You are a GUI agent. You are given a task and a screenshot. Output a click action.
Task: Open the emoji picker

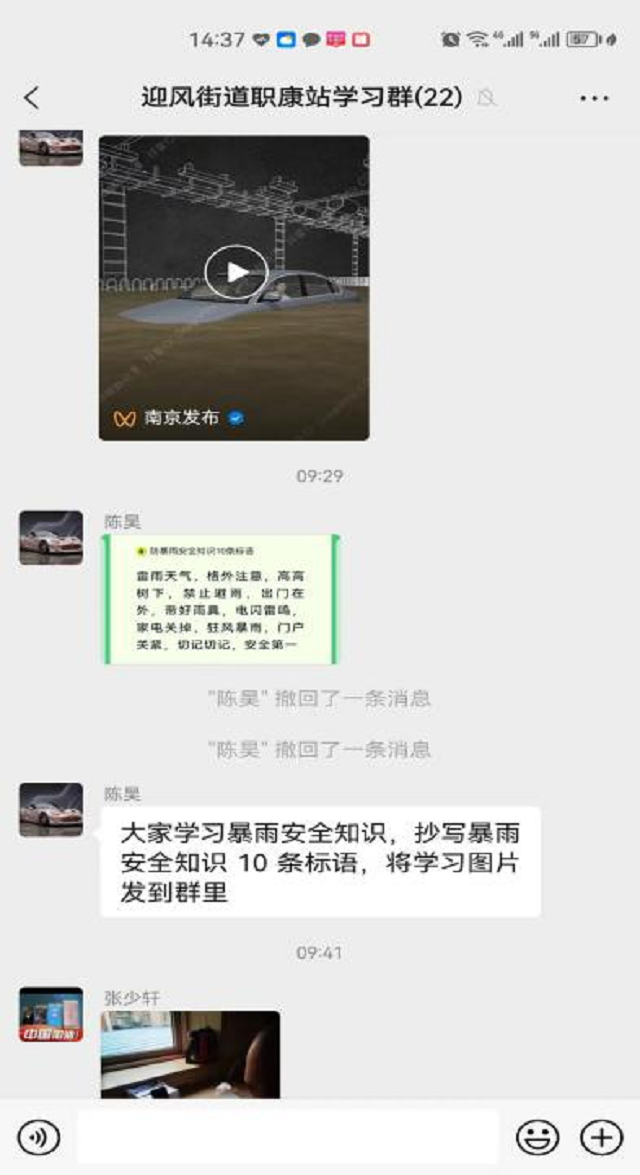537,1137
